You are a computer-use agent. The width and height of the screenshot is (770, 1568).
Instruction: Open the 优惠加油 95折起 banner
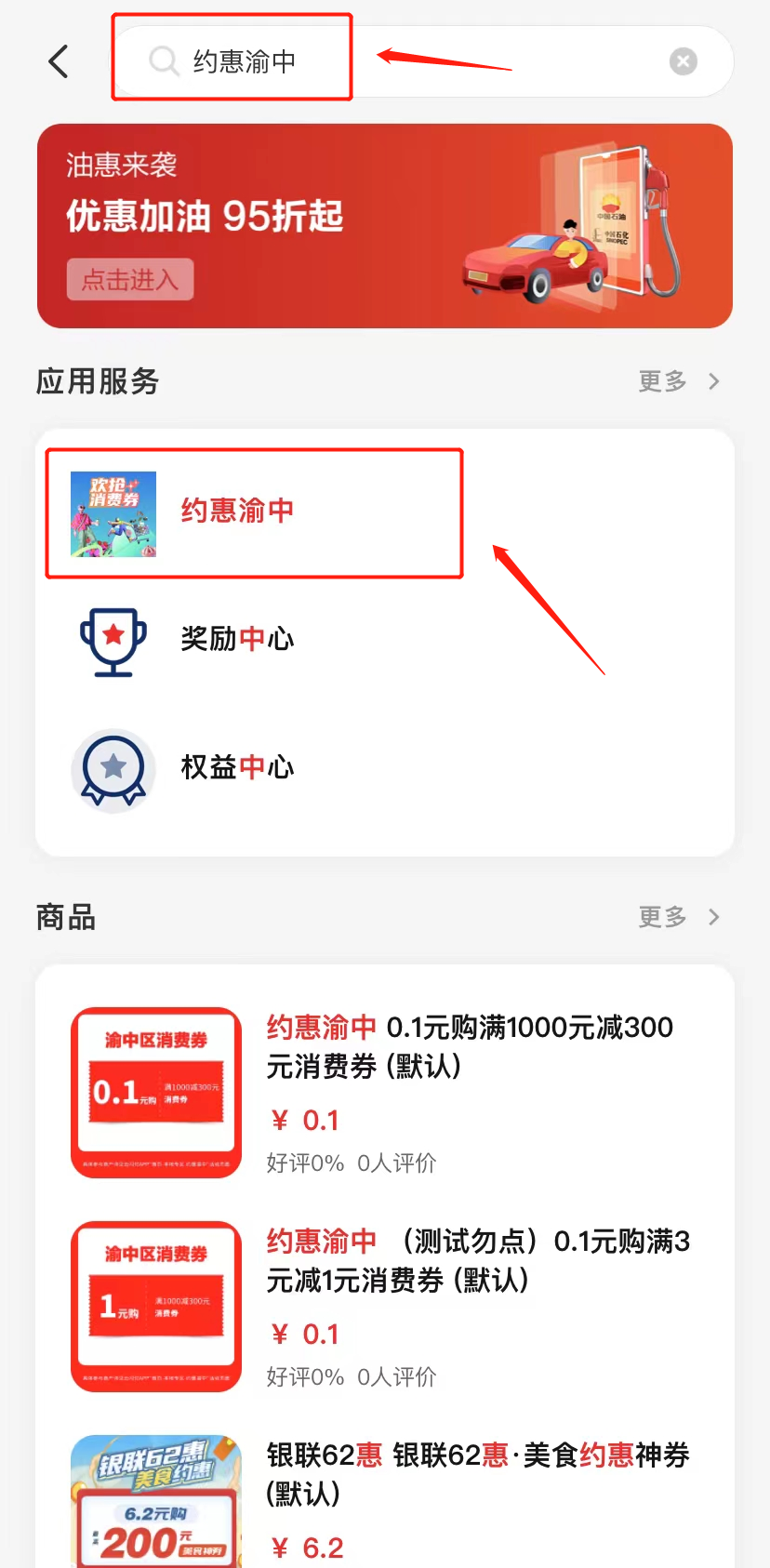[385, 225]
